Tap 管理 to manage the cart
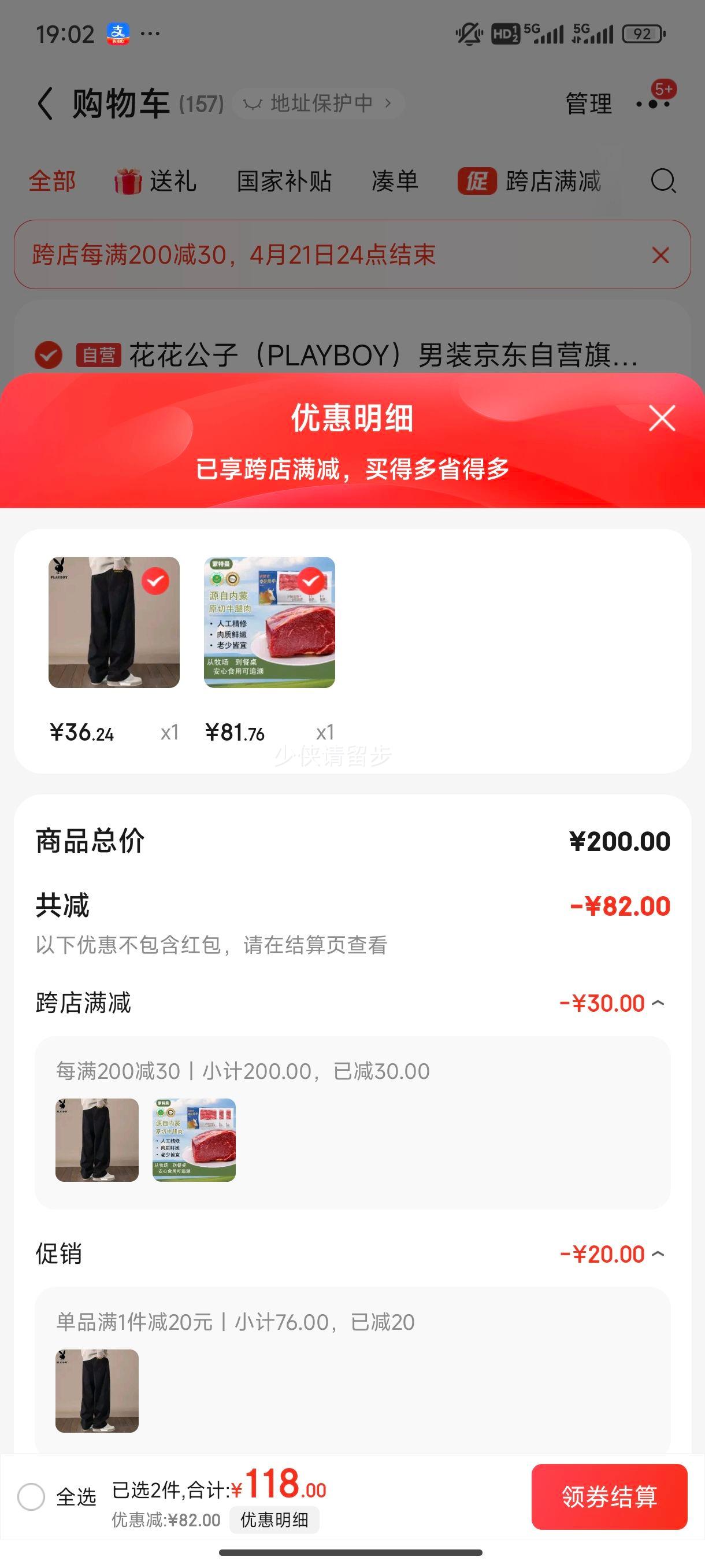This screenshot has height=1568, width=705. click(x=587, y=103)
